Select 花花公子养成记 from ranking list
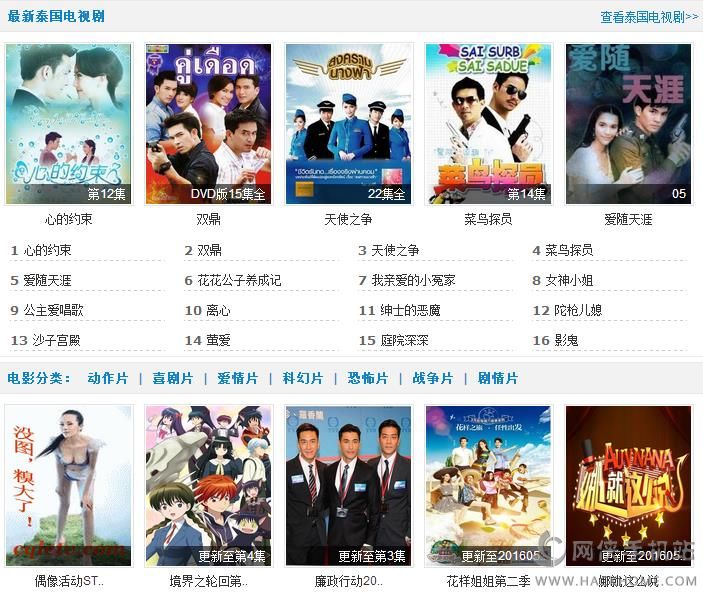Image resolution: width=703 pixels, height=593 pixels. point(239,280)
